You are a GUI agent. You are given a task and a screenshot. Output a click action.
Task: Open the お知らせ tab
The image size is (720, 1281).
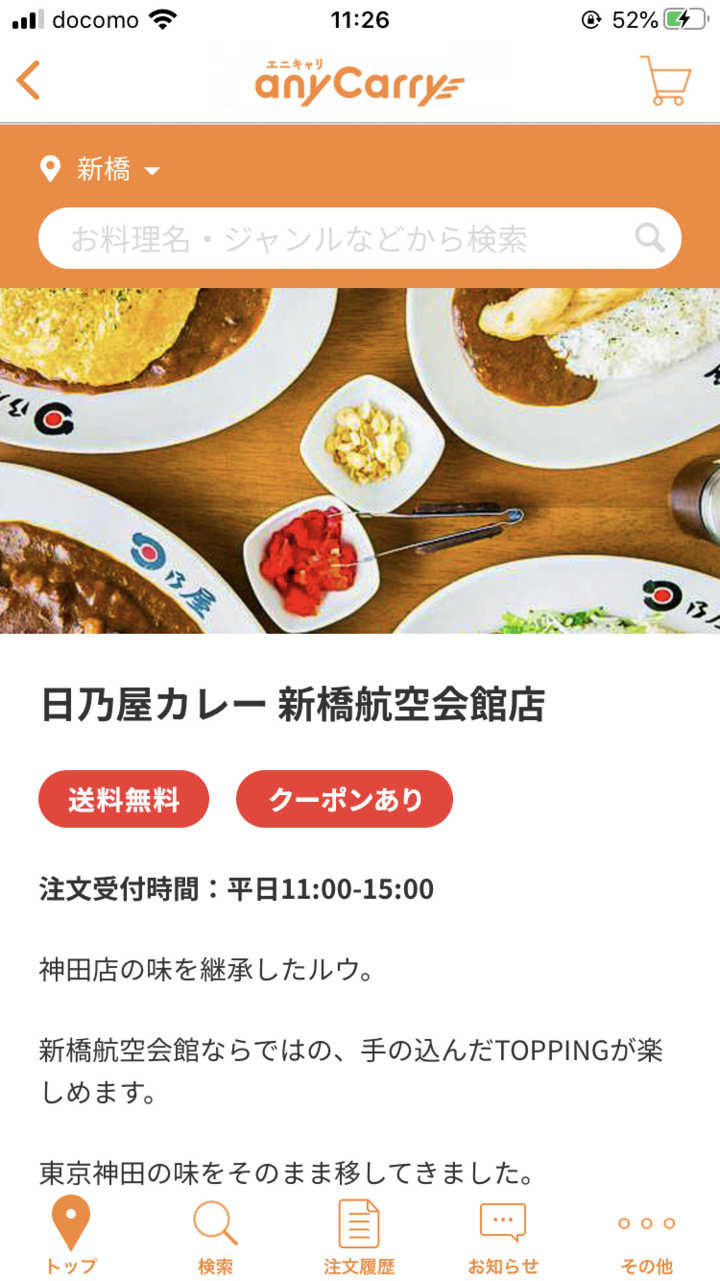point(503,1237)
